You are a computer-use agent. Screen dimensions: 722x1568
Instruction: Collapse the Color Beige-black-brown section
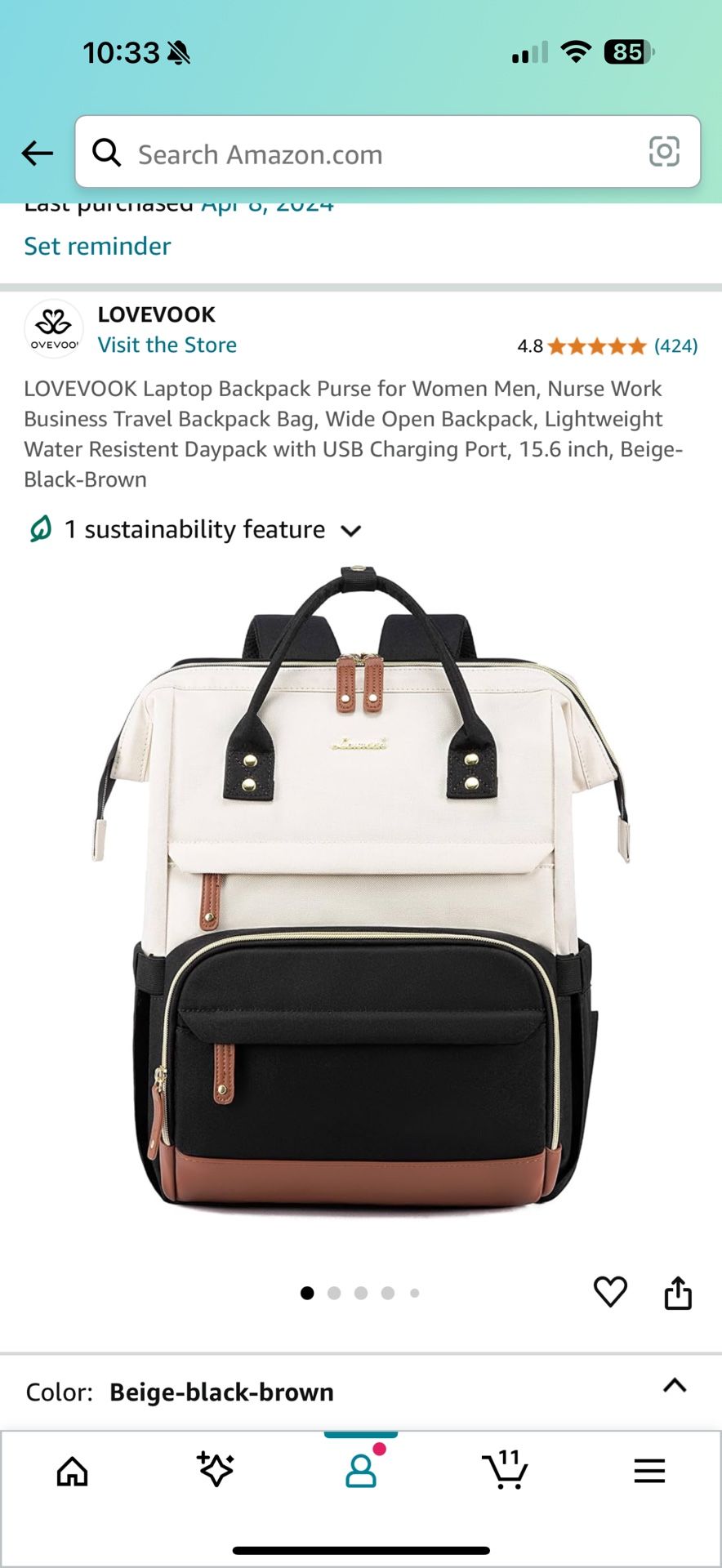[x=675, y=1386]
